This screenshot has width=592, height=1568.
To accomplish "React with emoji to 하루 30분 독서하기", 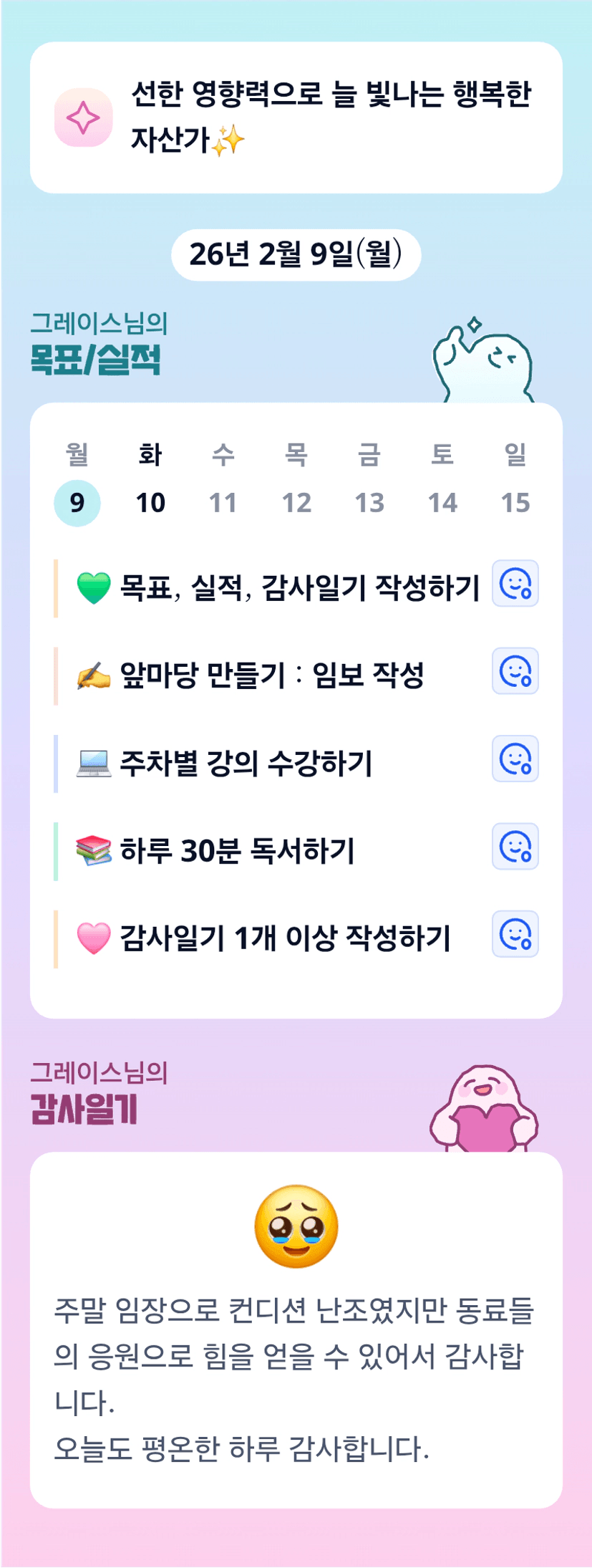I will point(515,847).
